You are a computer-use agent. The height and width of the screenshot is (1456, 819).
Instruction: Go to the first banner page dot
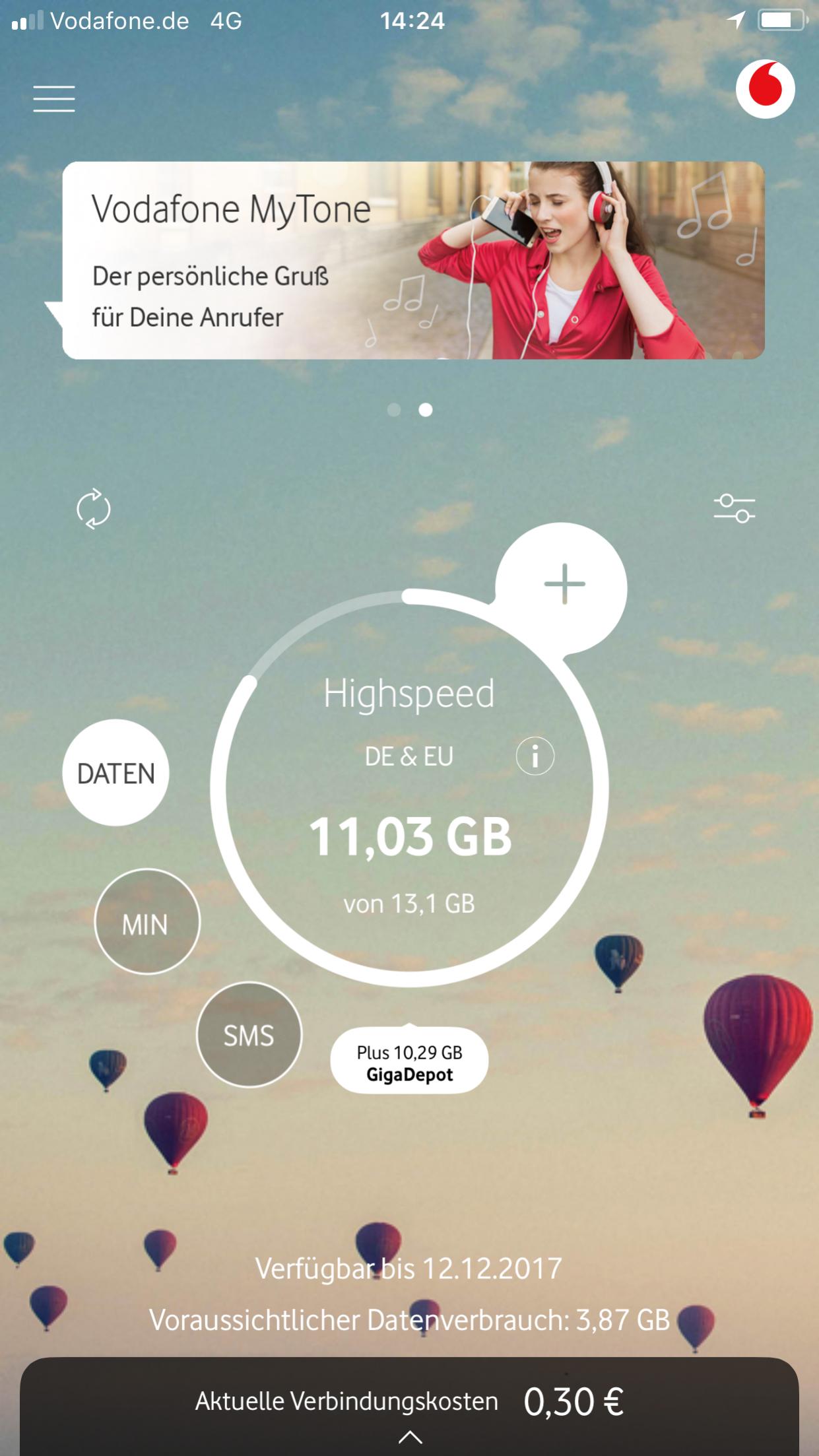(394, 411)
